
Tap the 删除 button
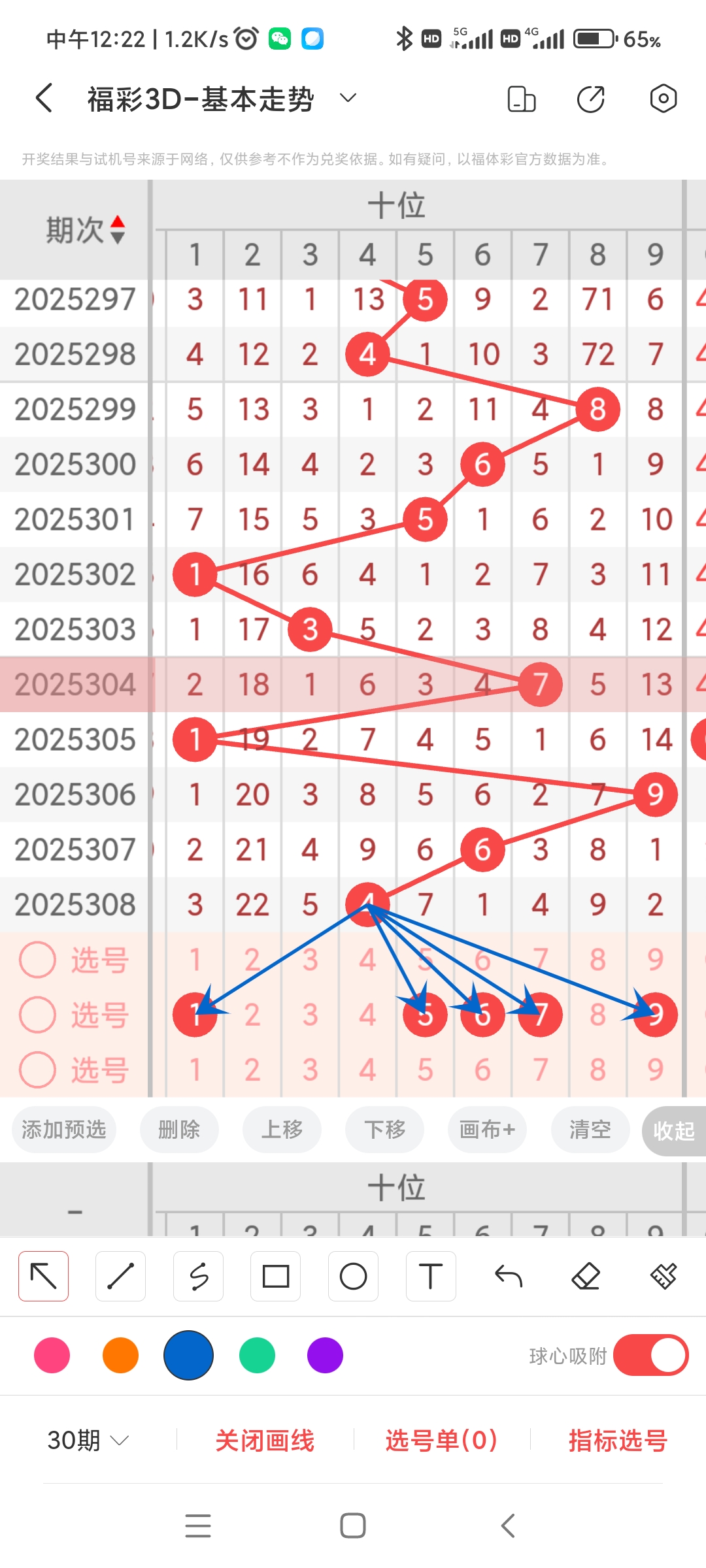(179, 1130)
